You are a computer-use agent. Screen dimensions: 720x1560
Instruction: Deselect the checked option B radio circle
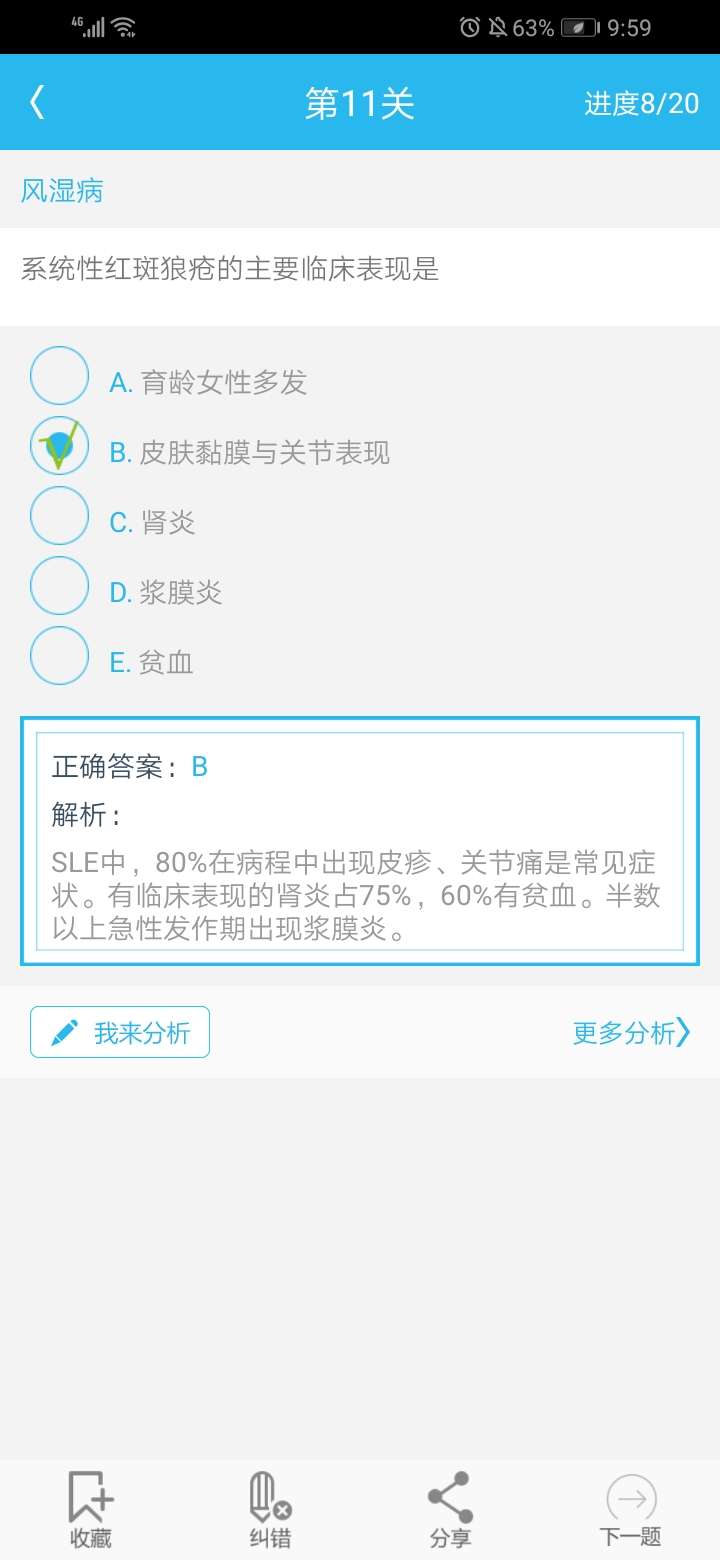pos(59,445)
